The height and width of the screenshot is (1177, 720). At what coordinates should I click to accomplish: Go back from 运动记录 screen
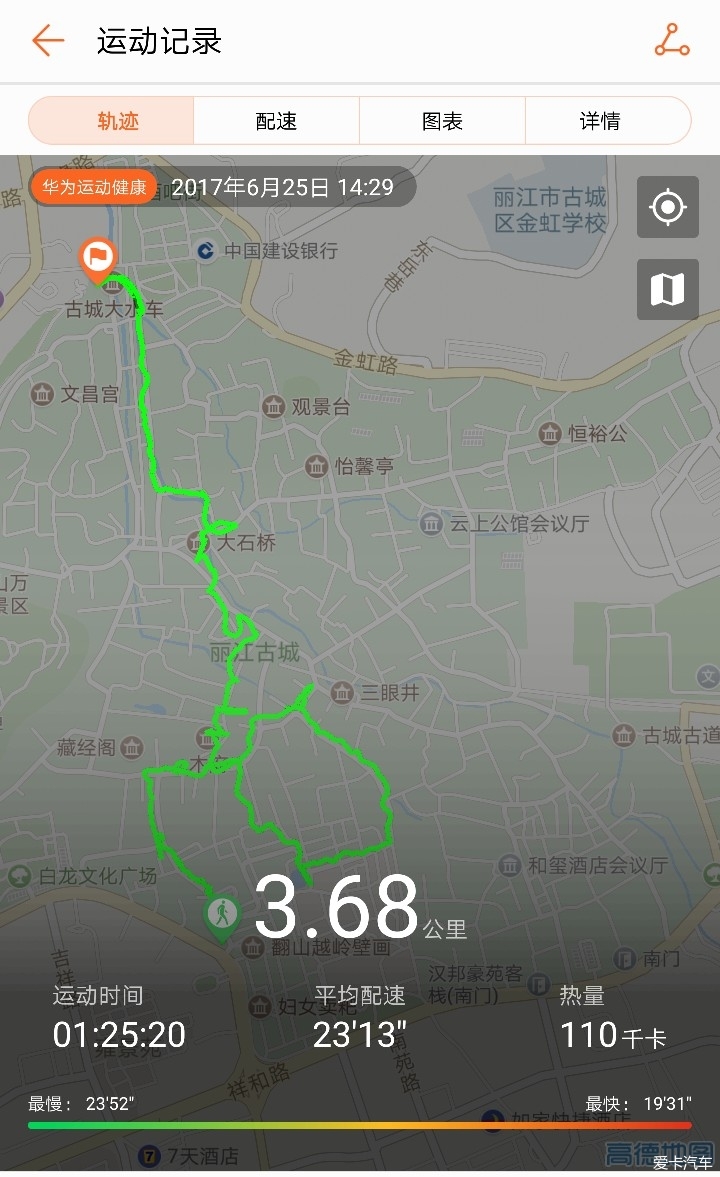(47, 41)
